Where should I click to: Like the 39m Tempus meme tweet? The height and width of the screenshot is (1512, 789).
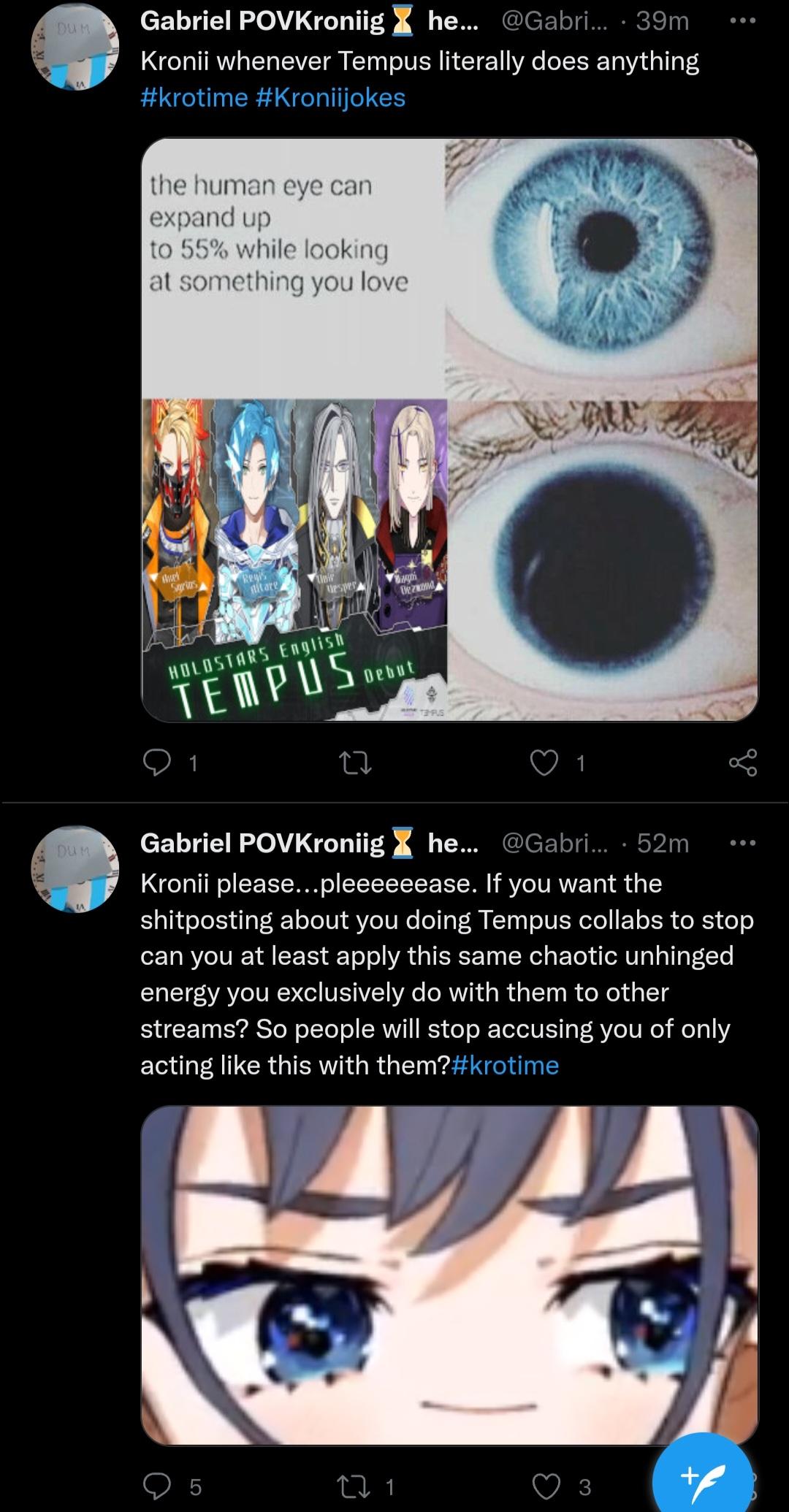coord(544,763)
